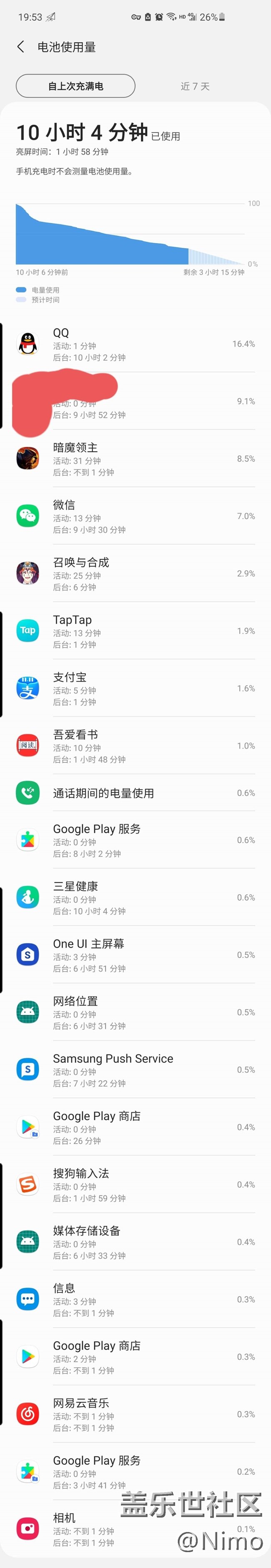Screen dimensions: 271x1568
Task: Open QQ battery usage details
Action: (135, 345)
